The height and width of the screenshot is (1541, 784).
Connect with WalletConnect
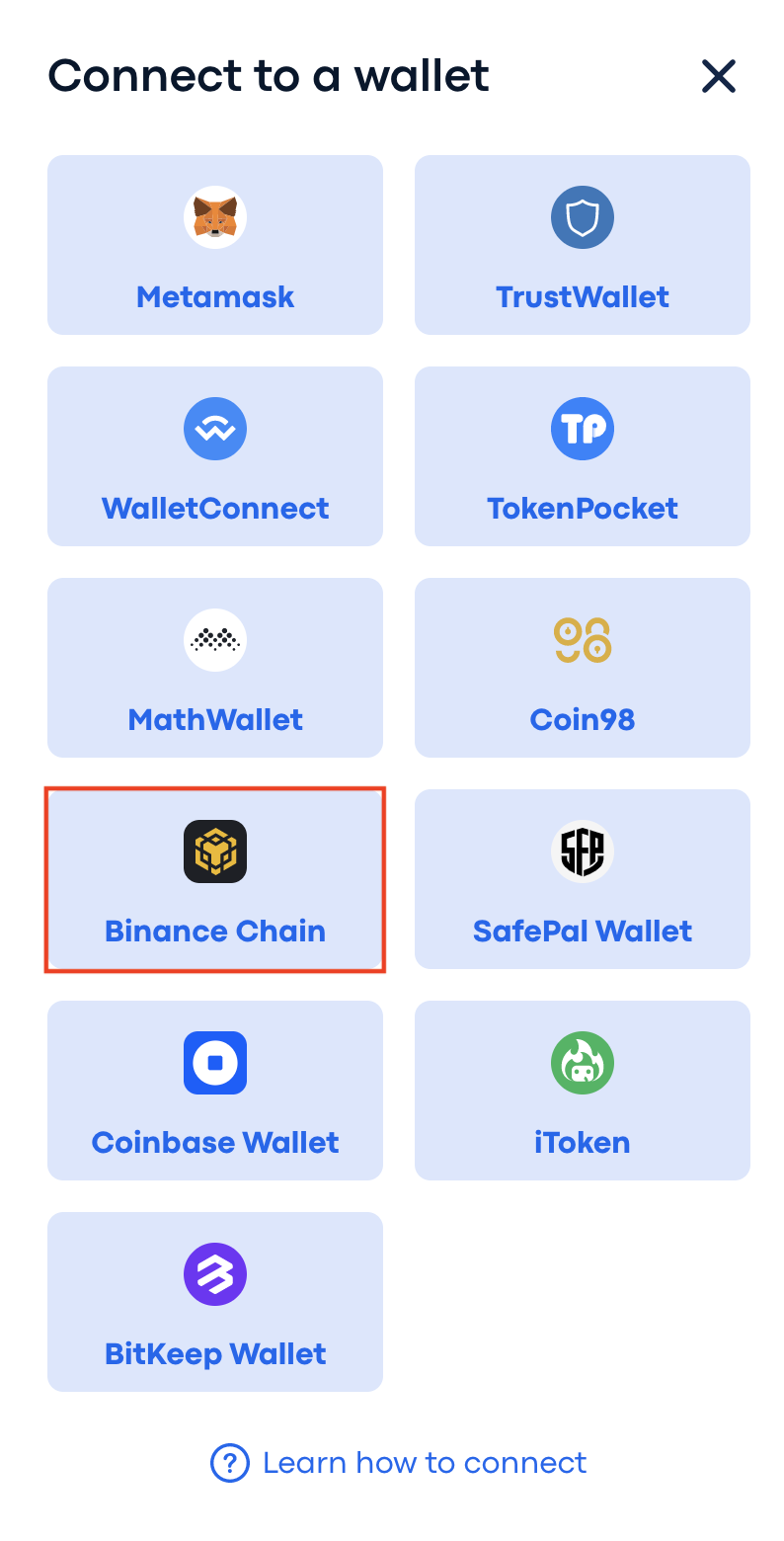point(215,456)
